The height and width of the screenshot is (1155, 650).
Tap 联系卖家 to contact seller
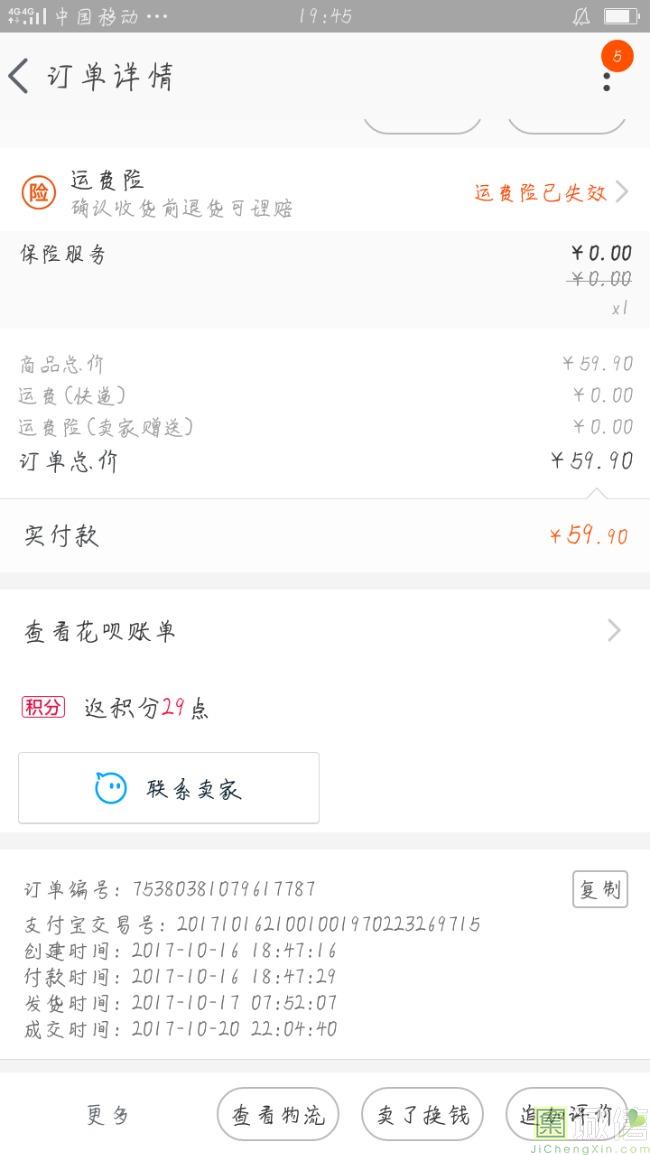click(x=169, y=788)
